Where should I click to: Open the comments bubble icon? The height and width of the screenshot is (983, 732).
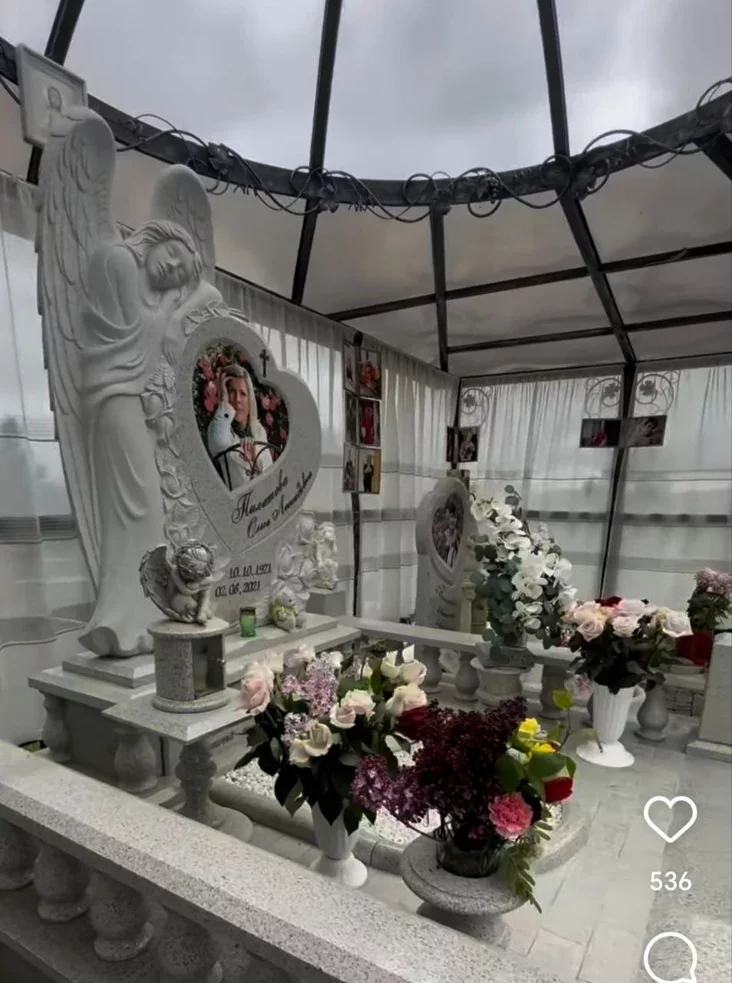pyautogui.click(x=670, y=958)
